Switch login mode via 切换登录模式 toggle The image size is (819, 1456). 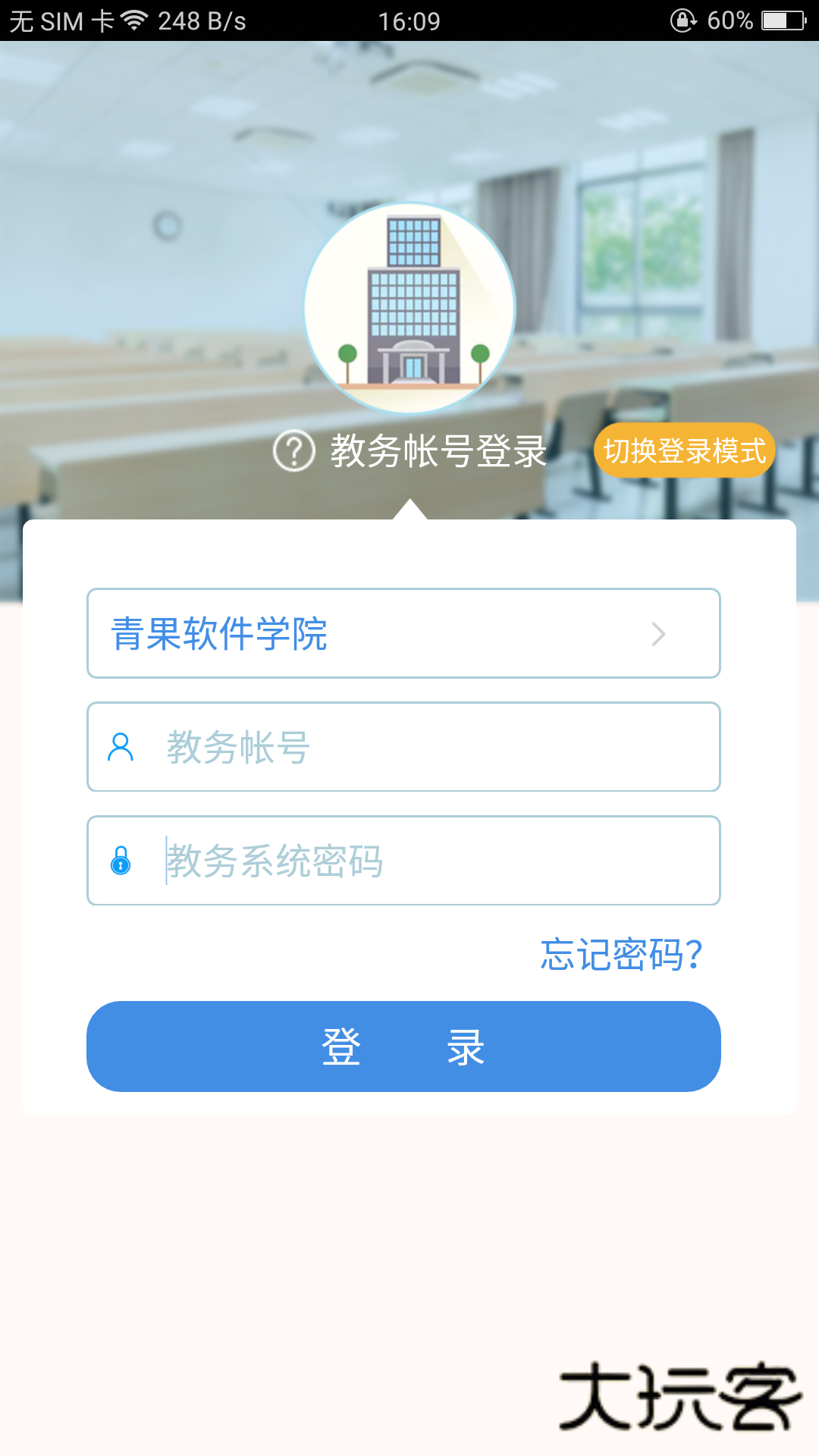[x=685, y=450]
